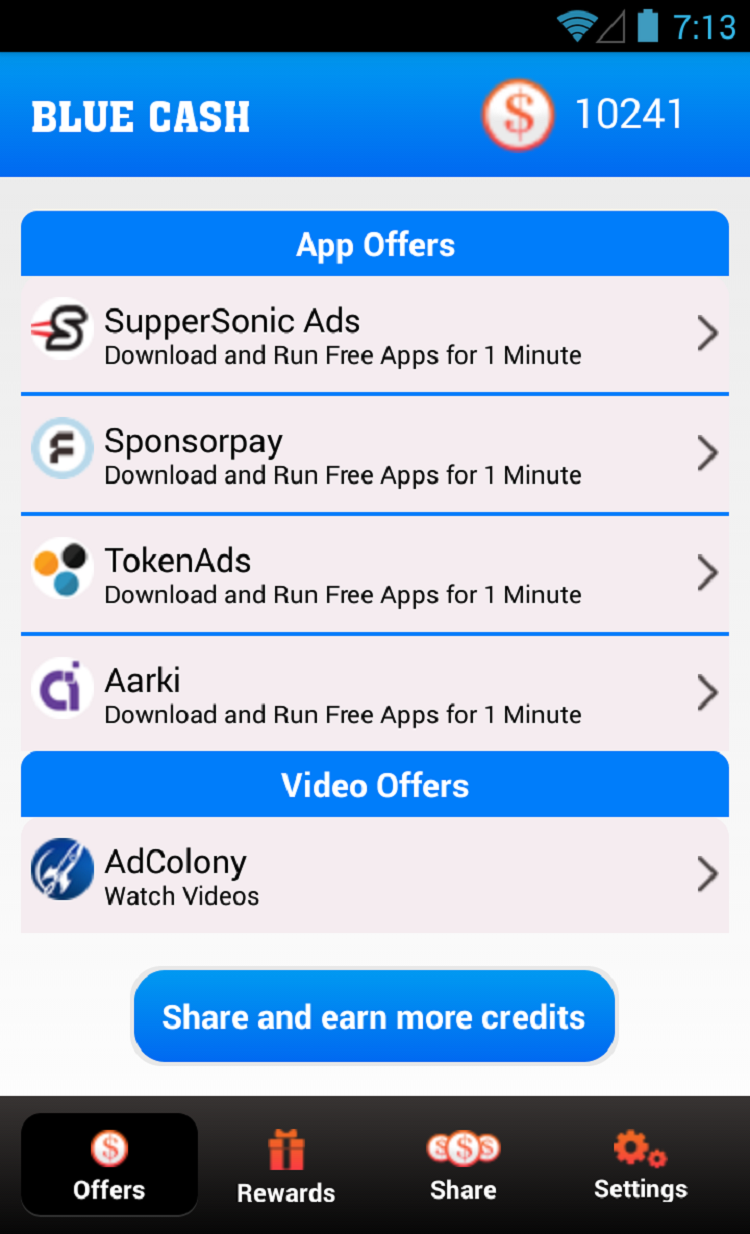Switch to the Offers tab
The image size is (750, 1234).
(109, 1166)
